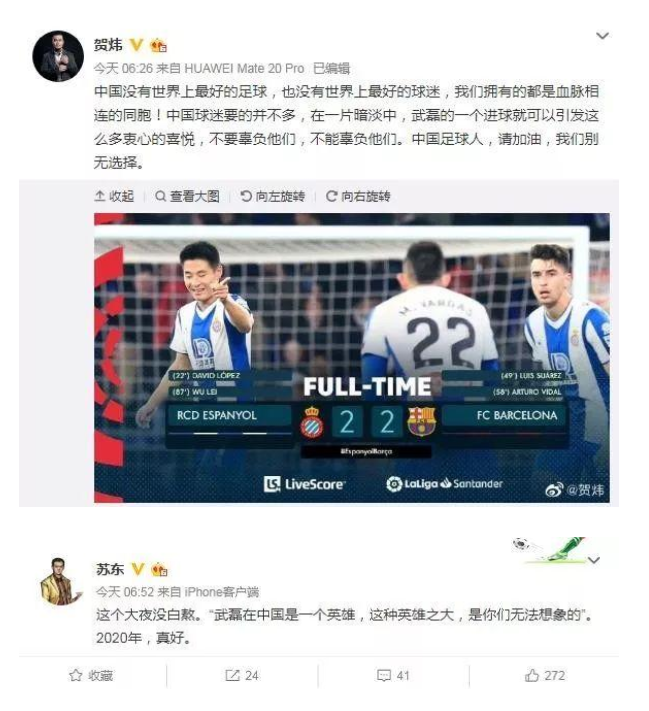649x711 pixels.
Task: Collapse the image with 收起
Action: pos(114,196)
